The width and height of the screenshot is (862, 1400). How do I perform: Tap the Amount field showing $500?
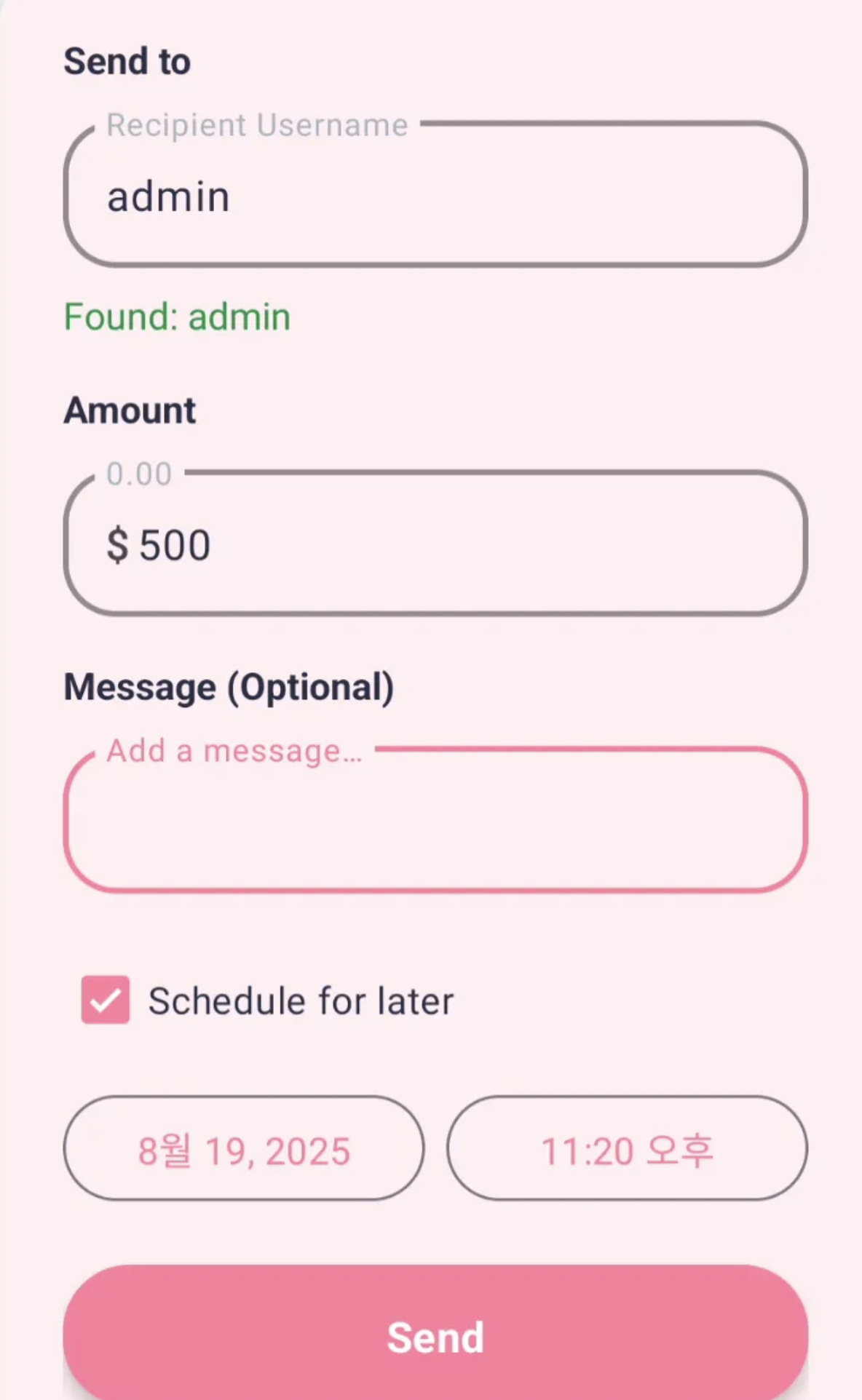[x=435, y=546]
